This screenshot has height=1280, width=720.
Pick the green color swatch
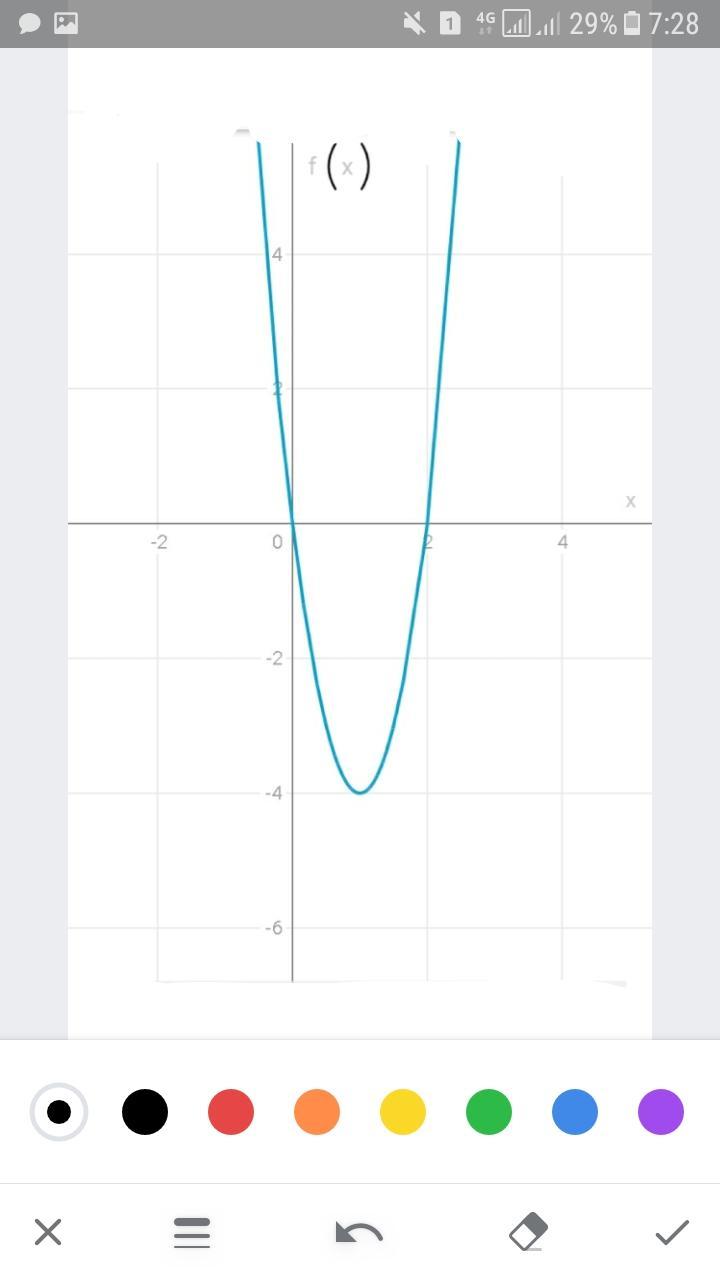[x=489, y=1112]
